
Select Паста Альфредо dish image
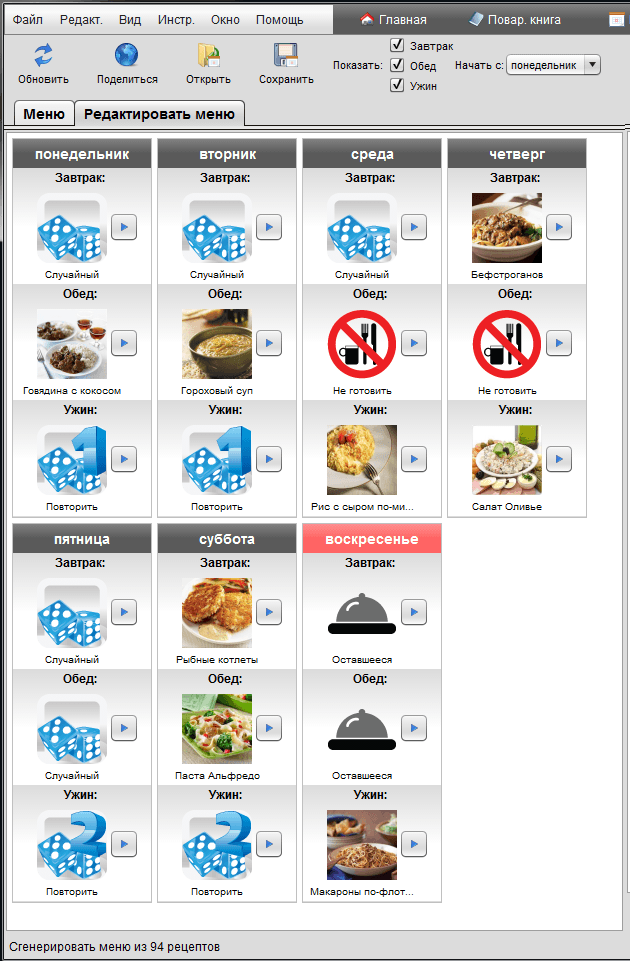click(x=216, y=727)
